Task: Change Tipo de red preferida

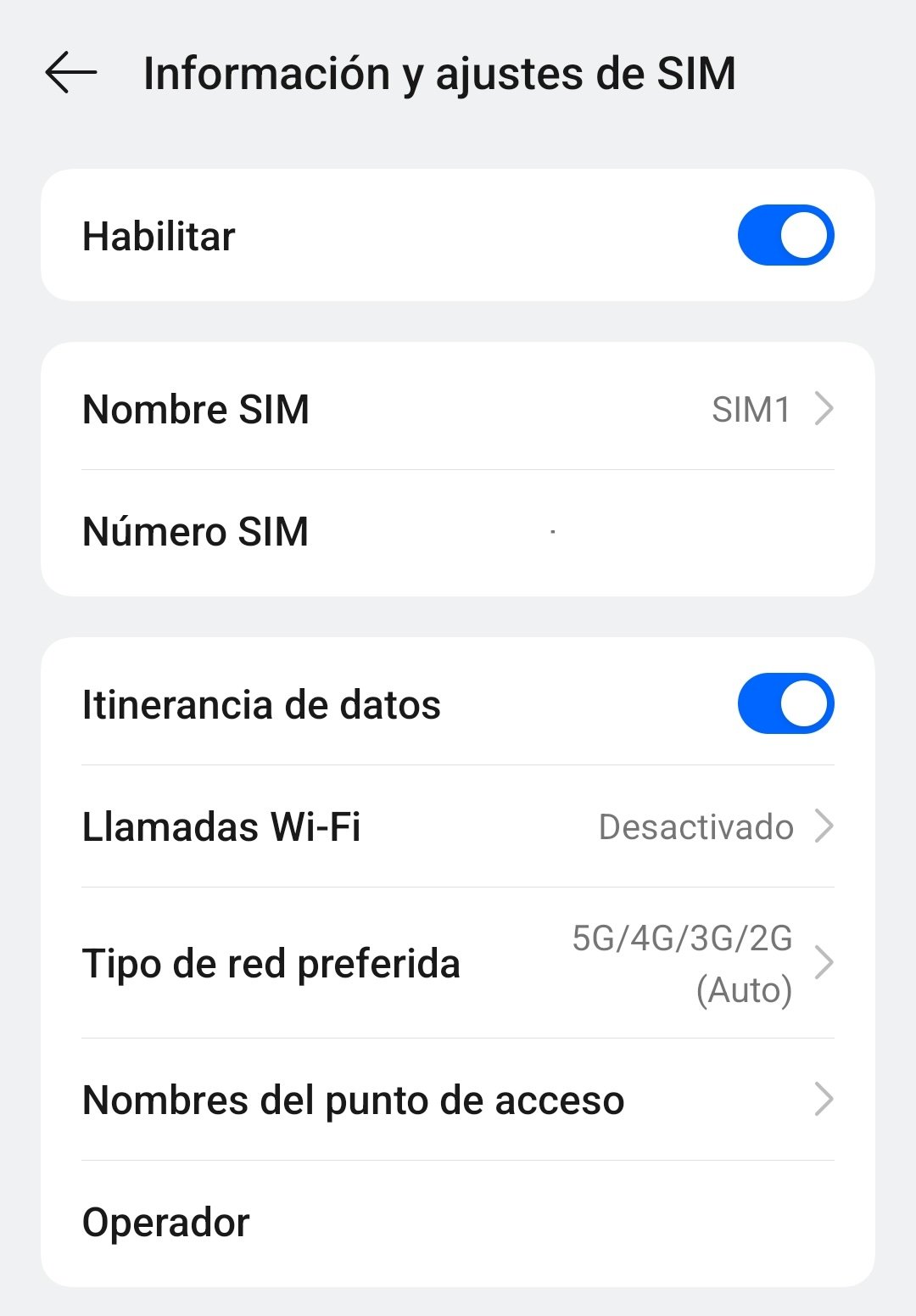Action: point(458,963)
